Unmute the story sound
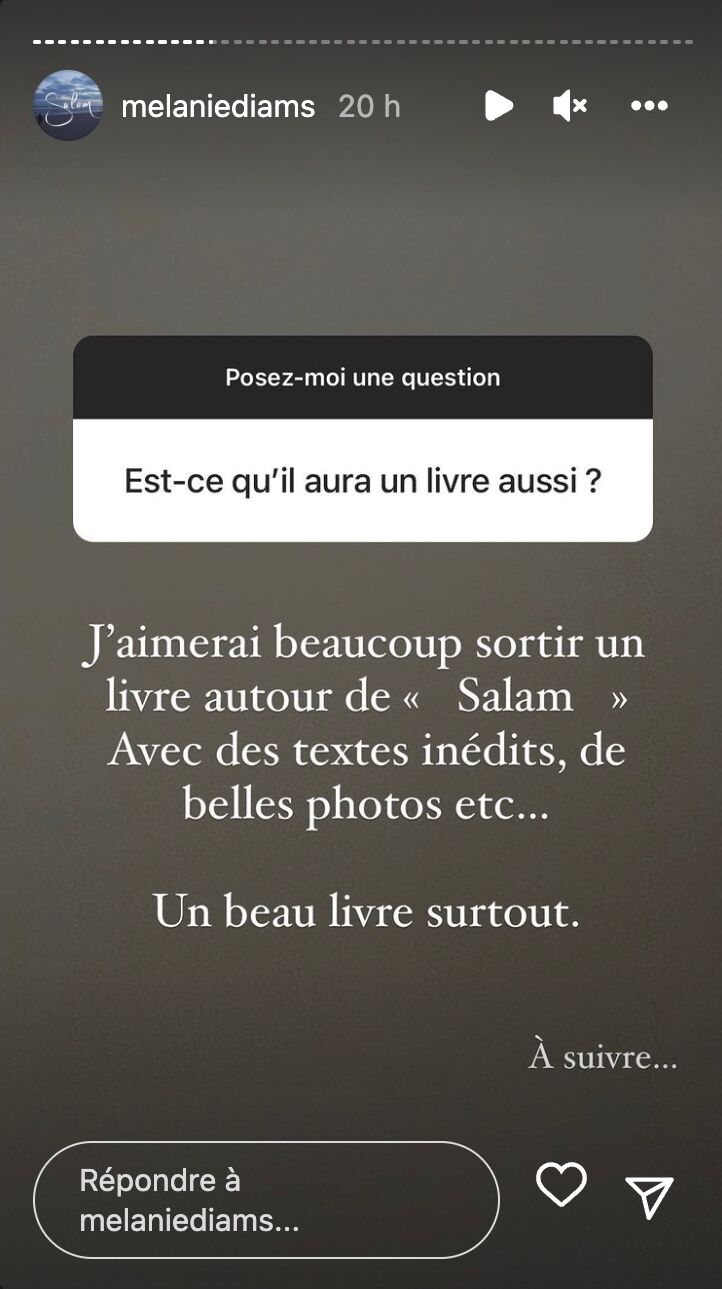This screenshot has width=722, height=1289. tap(570, 106)
